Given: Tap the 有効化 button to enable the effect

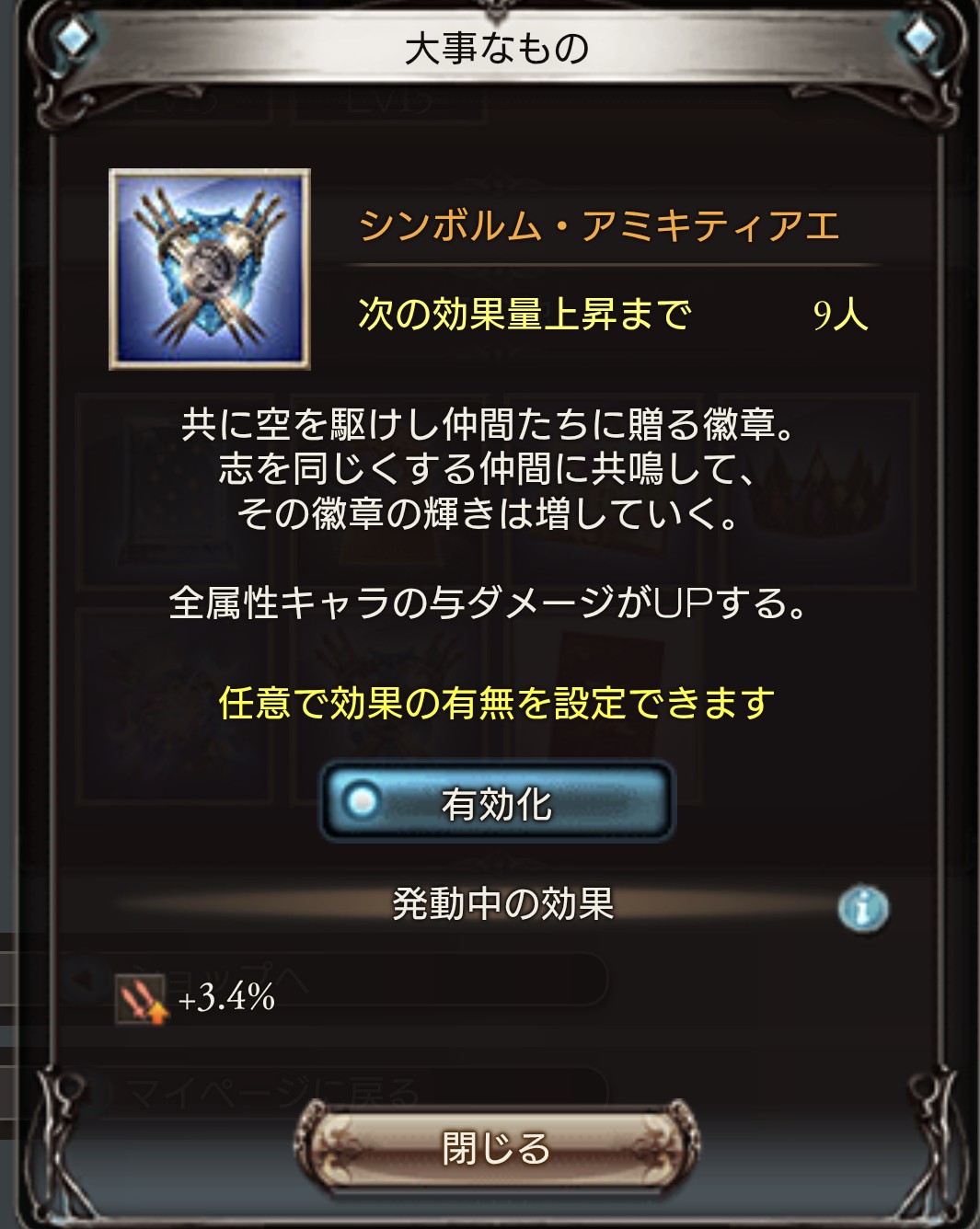Looking at the screenshot, I should (497, 802).
